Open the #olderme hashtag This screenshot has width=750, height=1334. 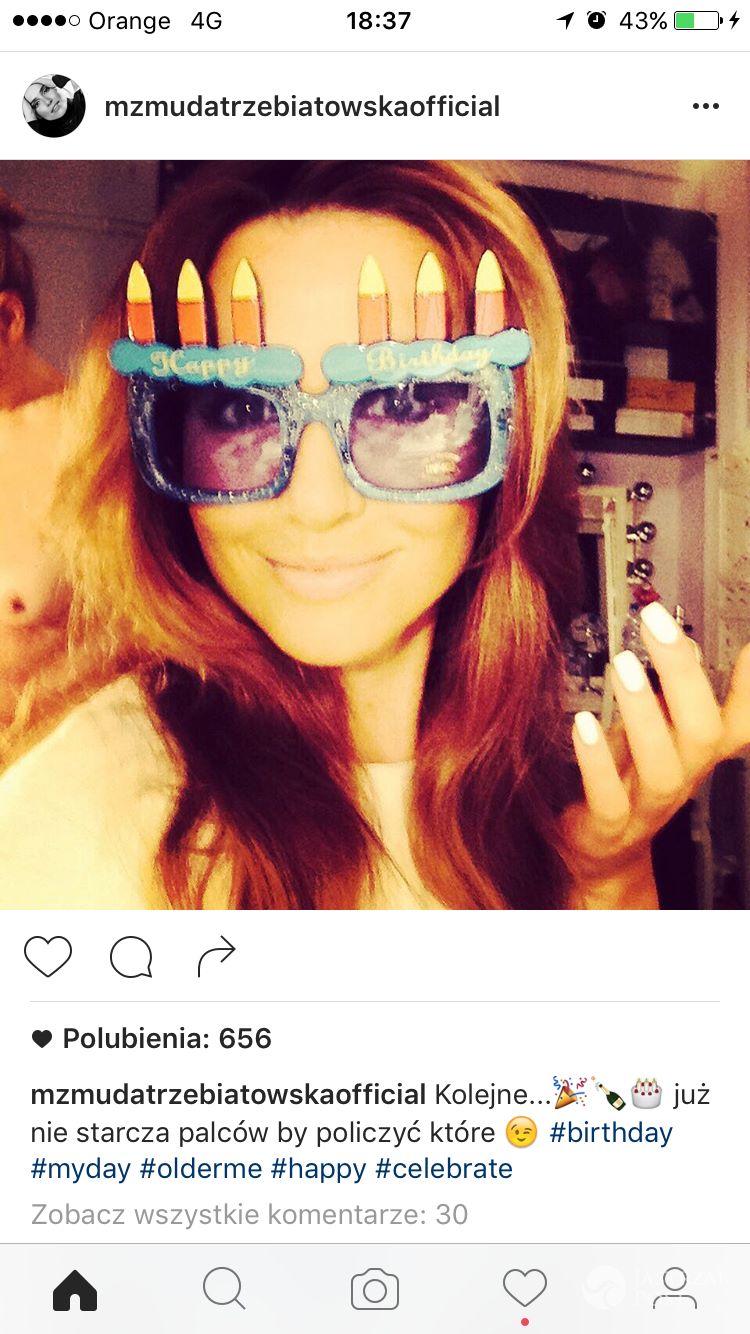tap(201, 1168)
